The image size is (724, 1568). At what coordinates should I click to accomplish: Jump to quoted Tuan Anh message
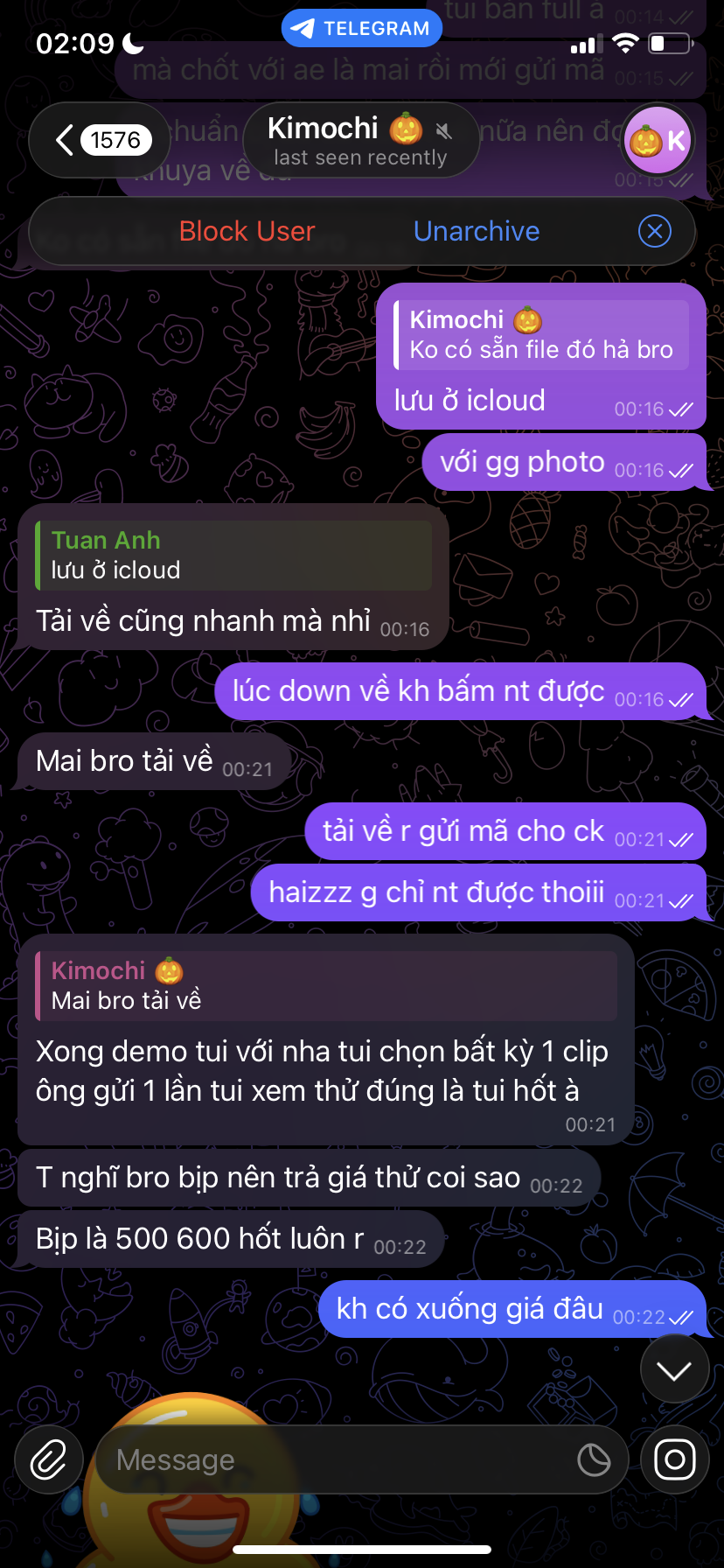click(233, 556)
